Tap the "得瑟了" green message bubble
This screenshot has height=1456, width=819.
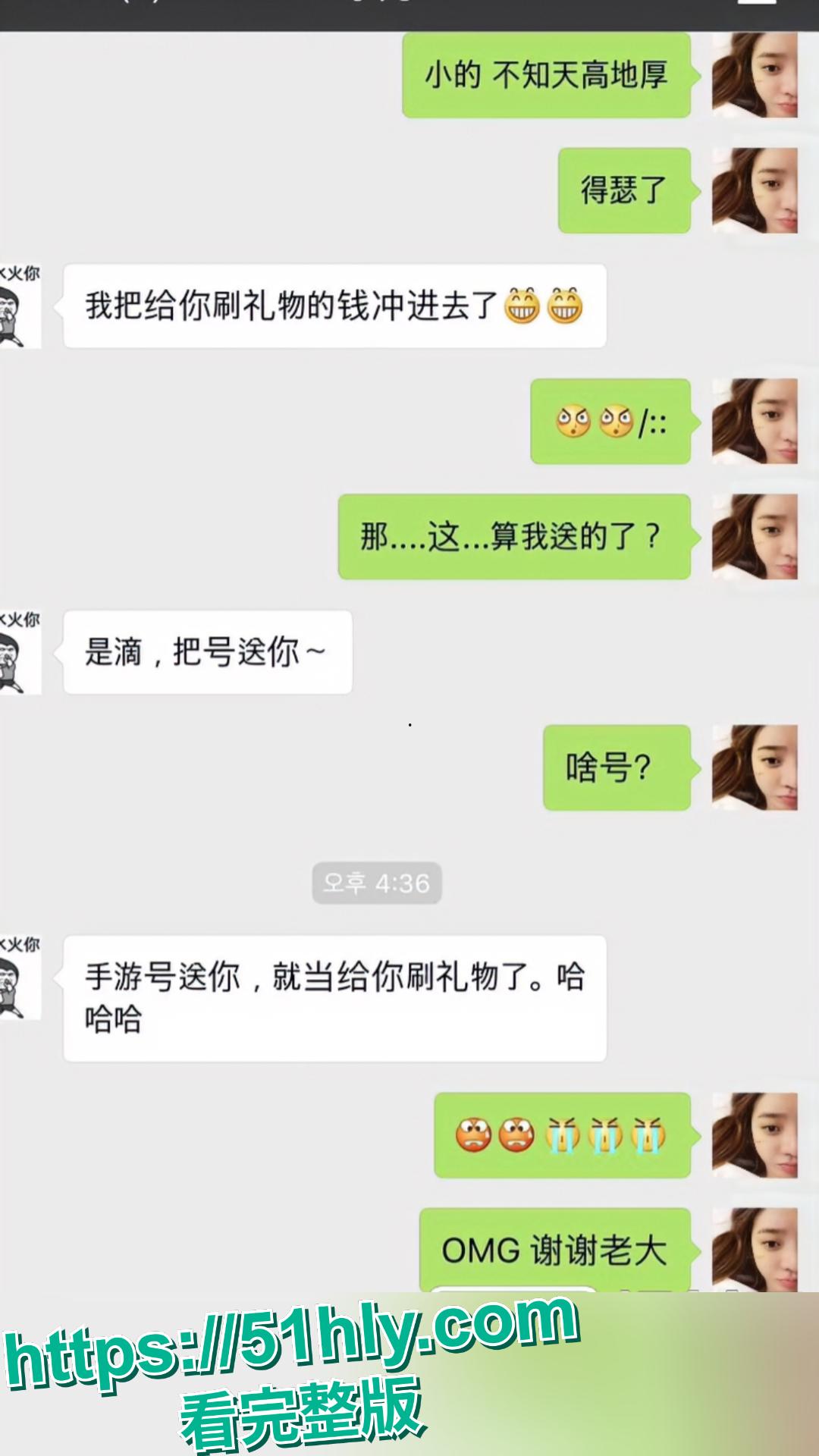pos(623,190)
